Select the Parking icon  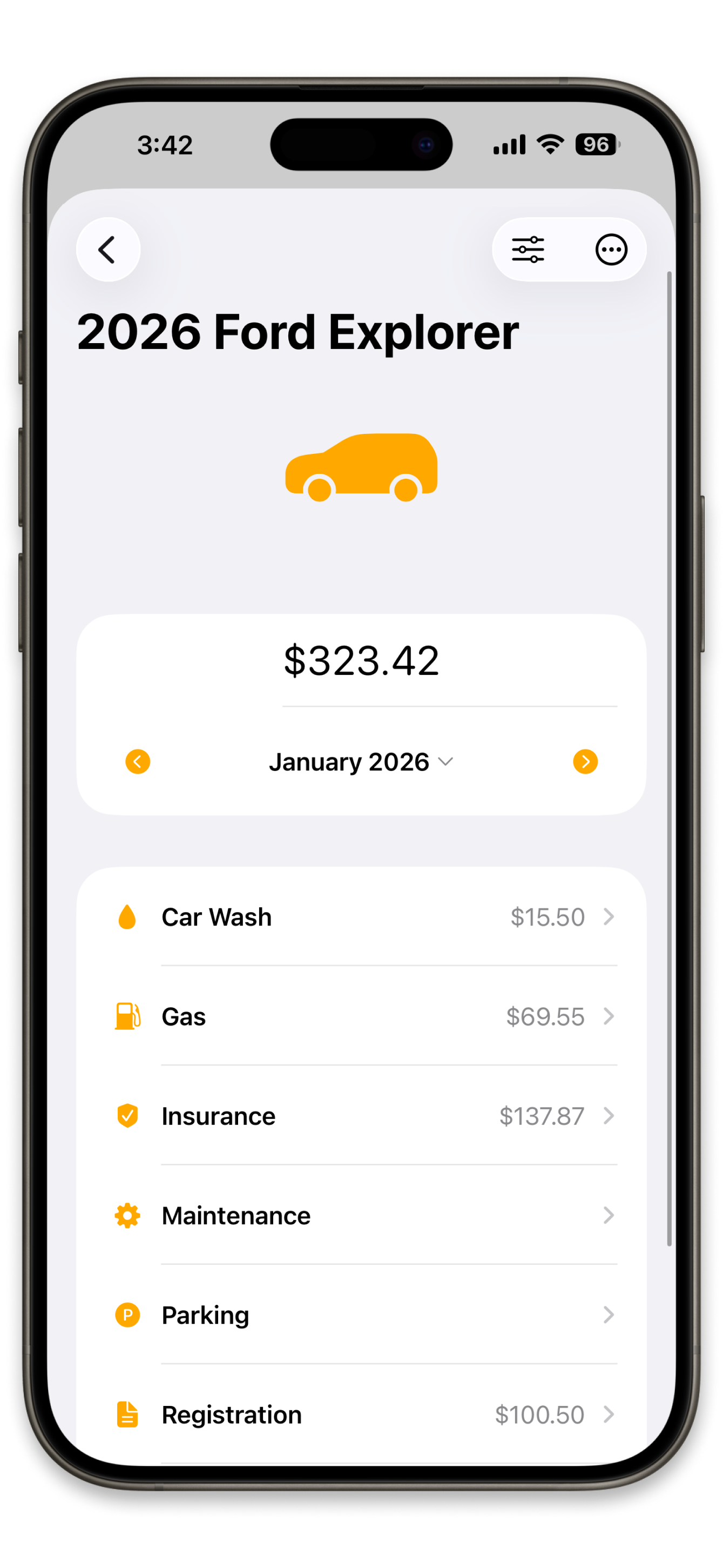tap(127, 1315)
